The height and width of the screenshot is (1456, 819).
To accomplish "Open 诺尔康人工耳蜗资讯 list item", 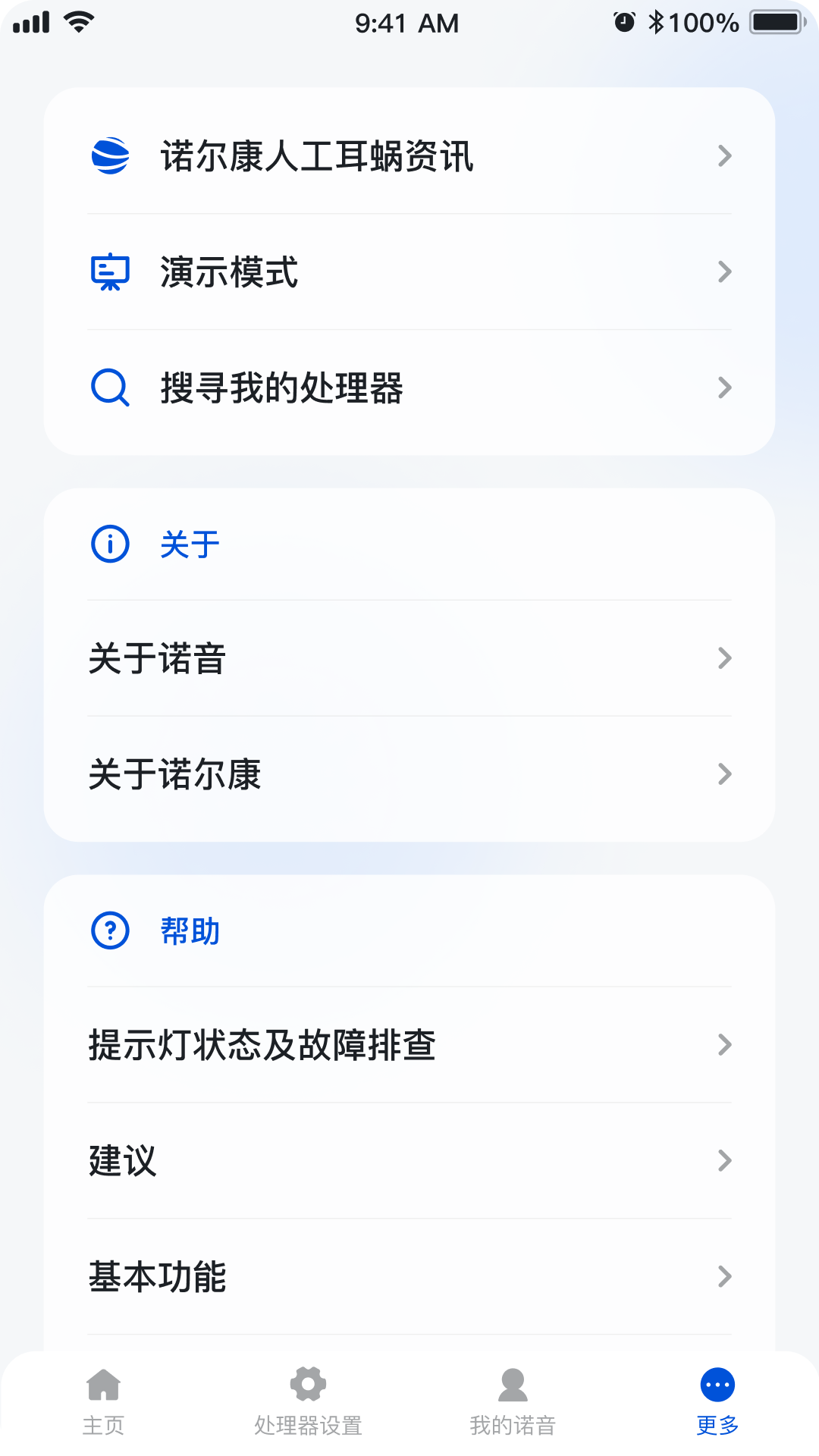I will pos(409,156).
